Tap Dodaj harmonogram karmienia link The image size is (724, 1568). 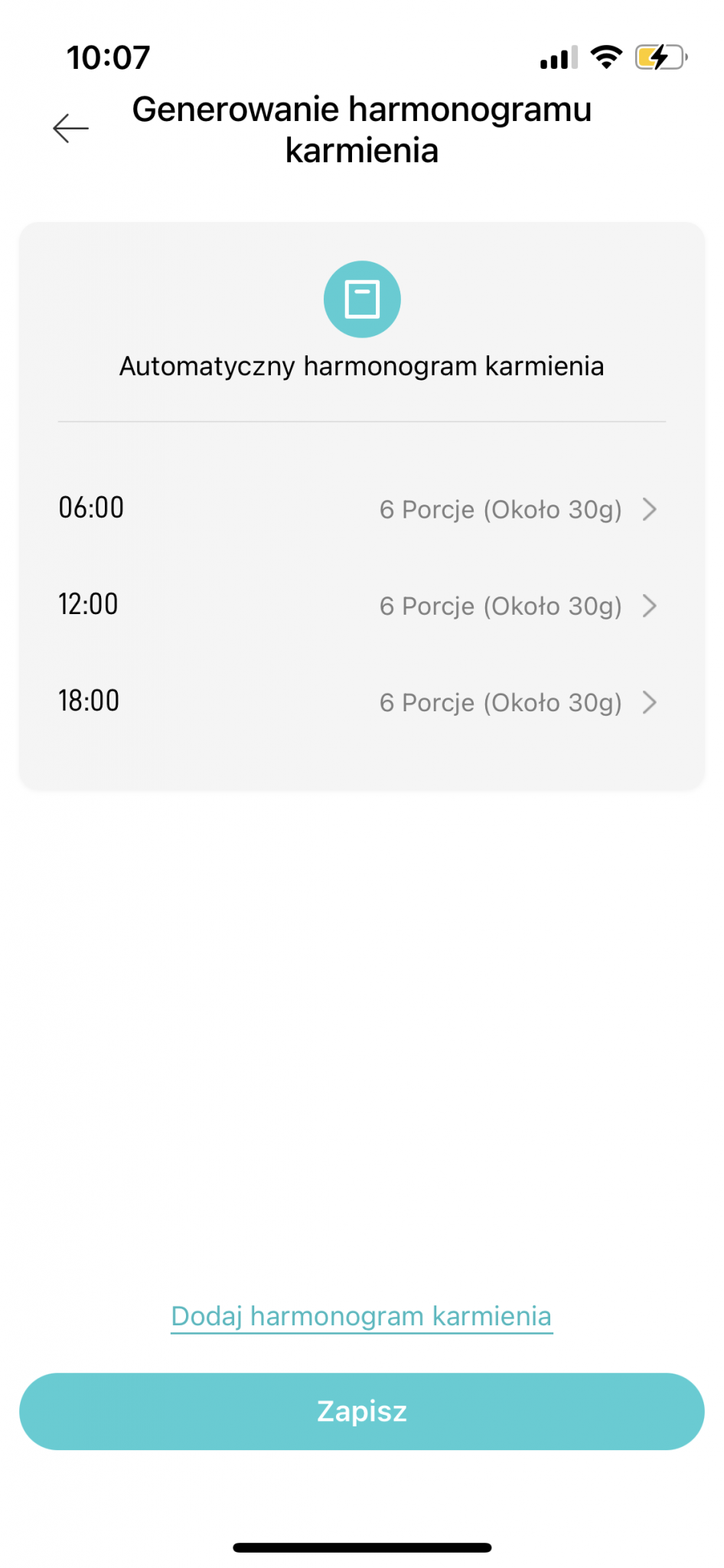tap(361, 1316)
